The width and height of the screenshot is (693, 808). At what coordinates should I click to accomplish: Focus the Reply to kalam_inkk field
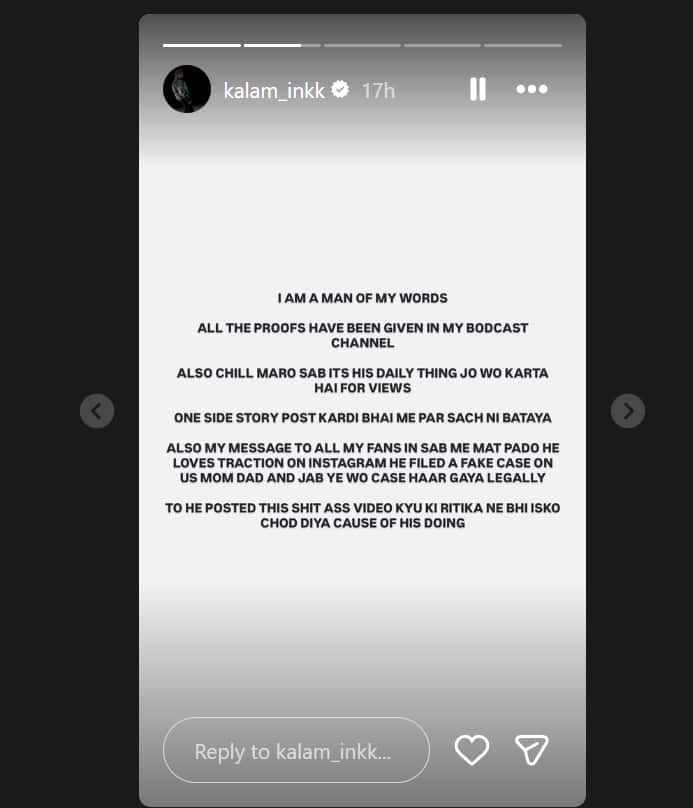[x=295, y=750]
